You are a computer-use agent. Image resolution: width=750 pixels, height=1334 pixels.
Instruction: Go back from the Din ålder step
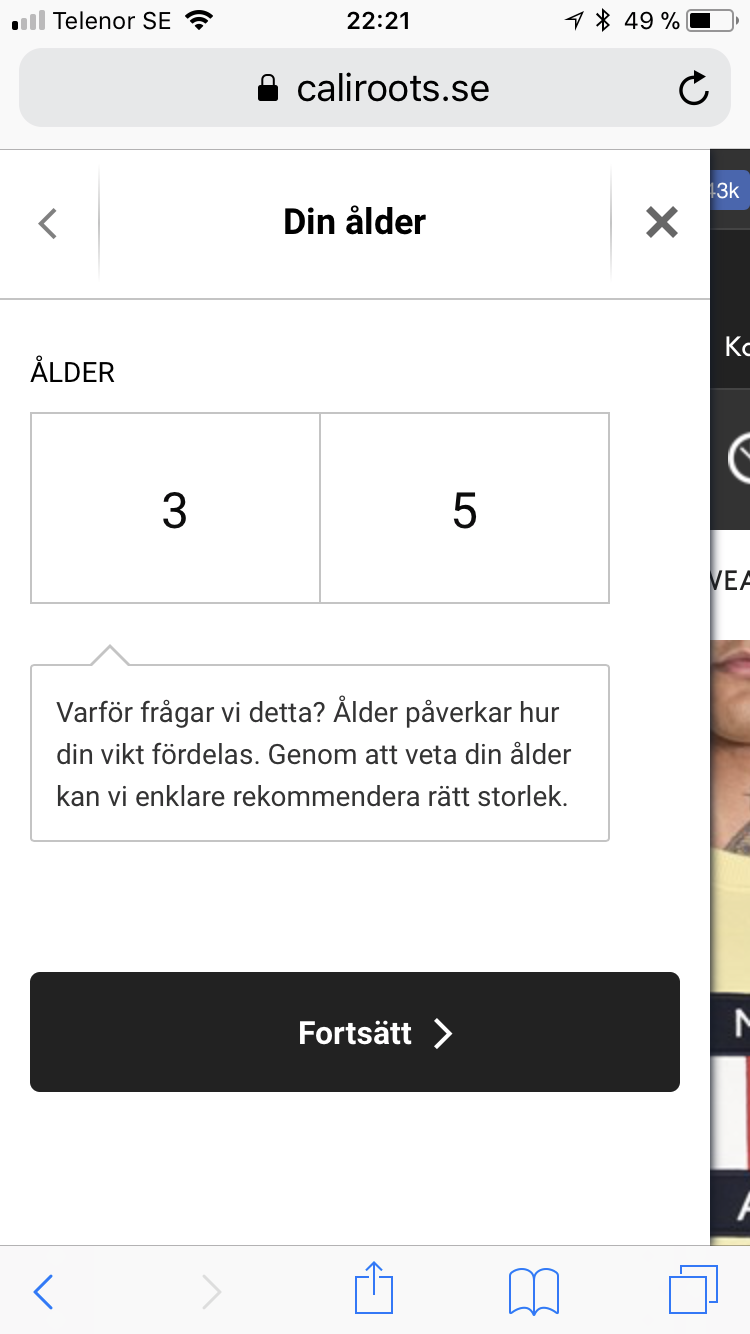[48, 223]
